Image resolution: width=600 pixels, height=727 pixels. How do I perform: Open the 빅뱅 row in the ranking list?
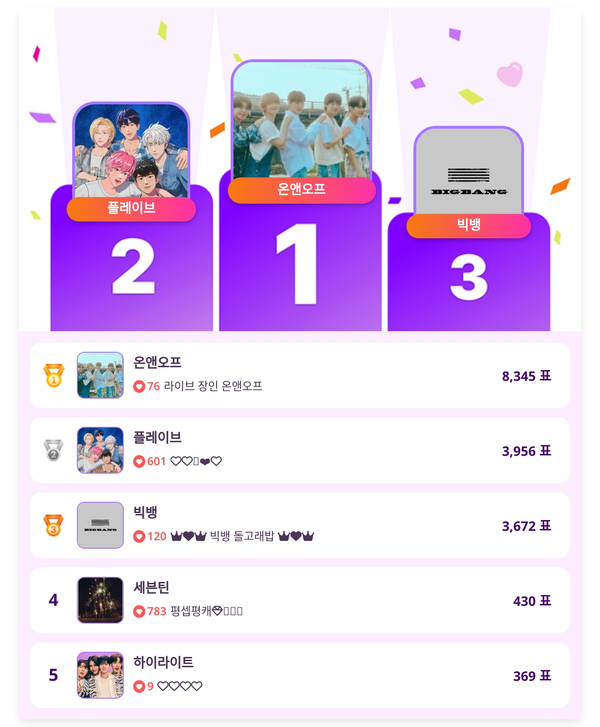click(x=300, y=525)
